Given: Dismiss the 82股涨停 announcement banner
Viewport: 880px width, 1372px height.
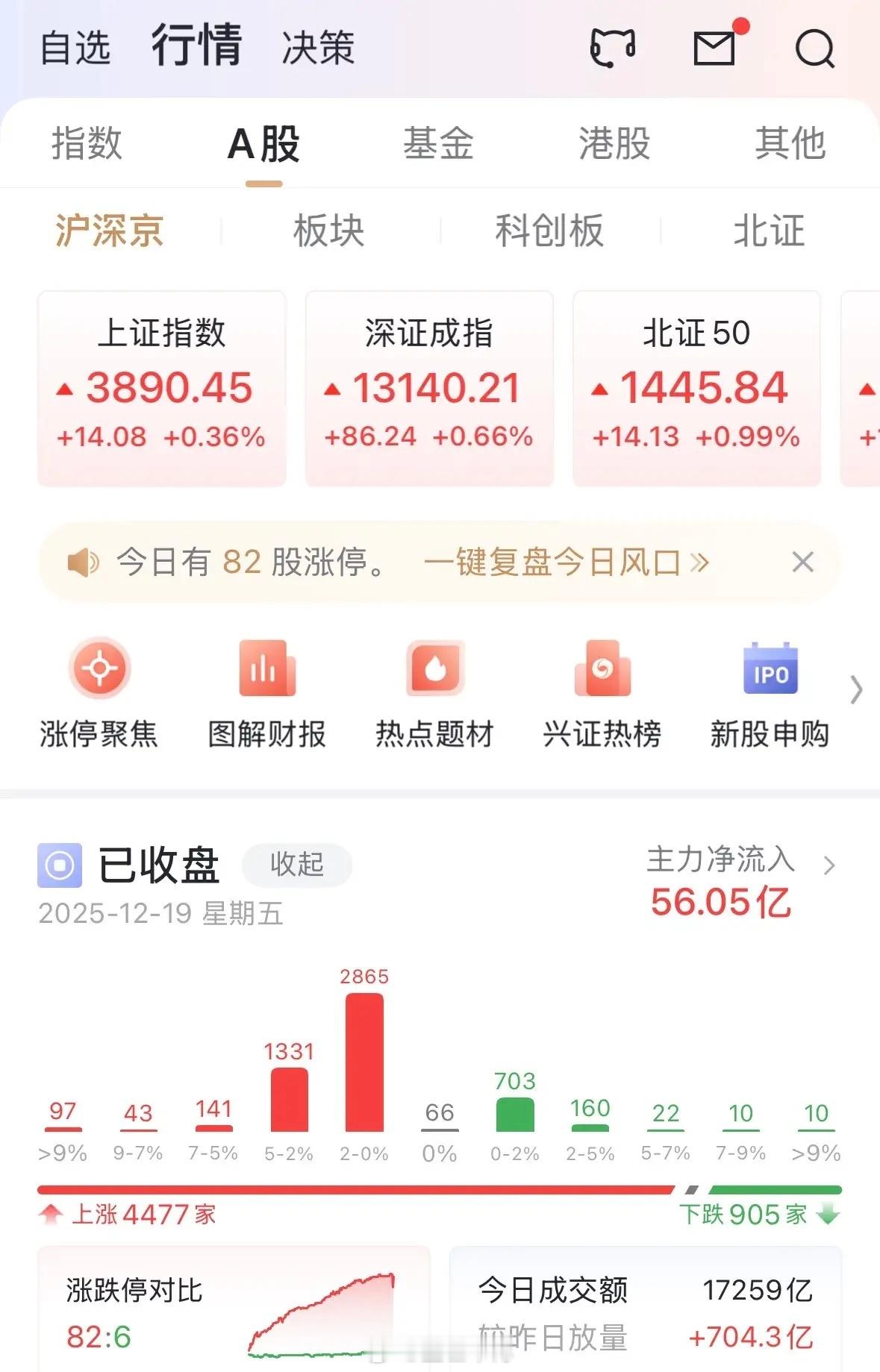Looking at the screenshot, I should pos(802,563).
